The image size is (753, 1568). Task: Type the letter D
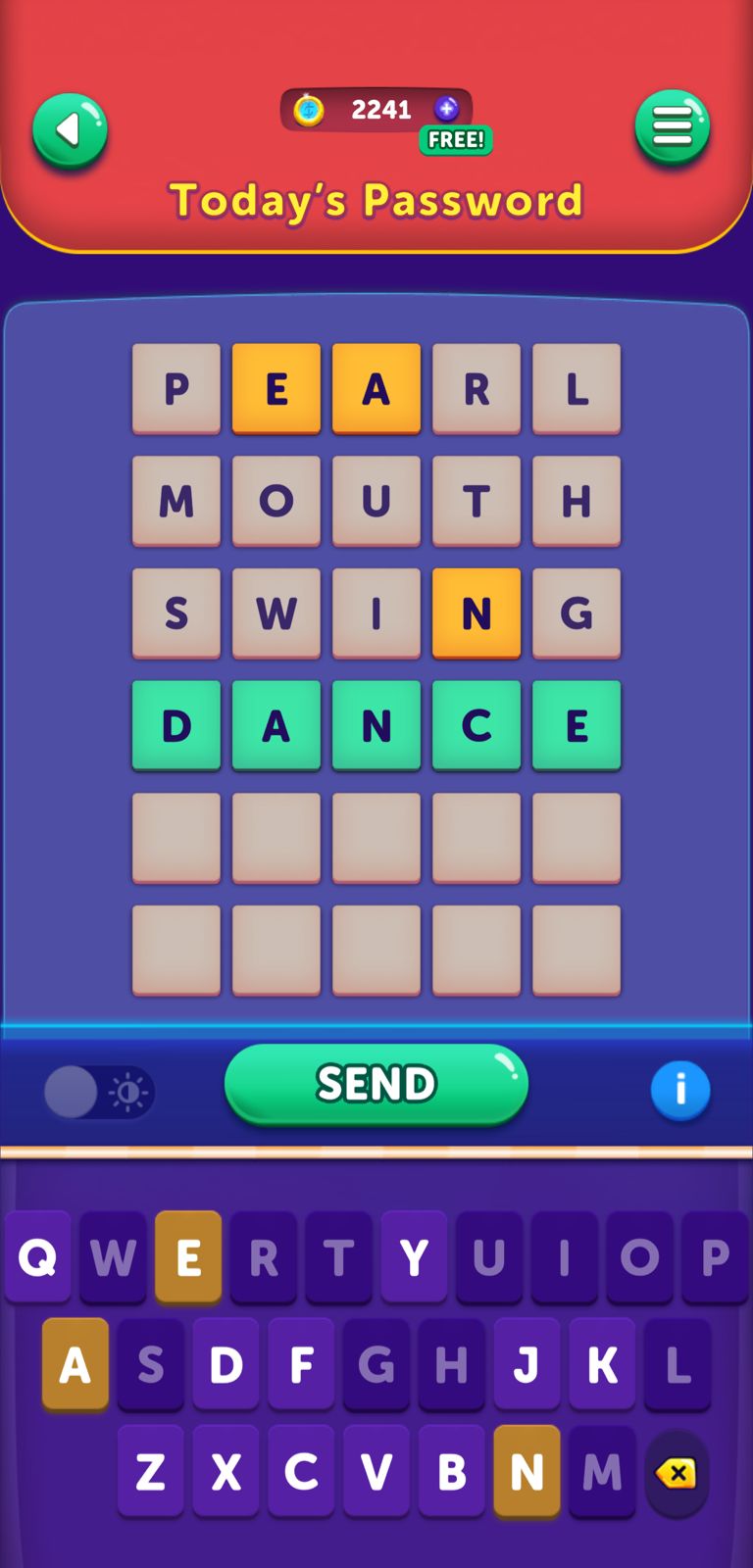226,1364
